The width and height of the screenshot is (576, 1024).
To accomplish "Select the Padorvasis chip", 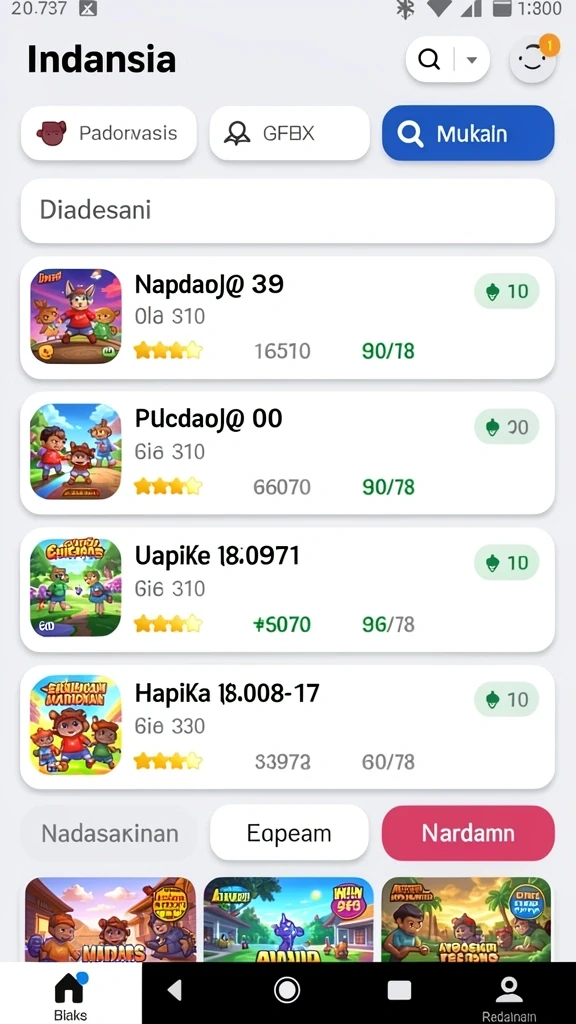I will [109, 133].
